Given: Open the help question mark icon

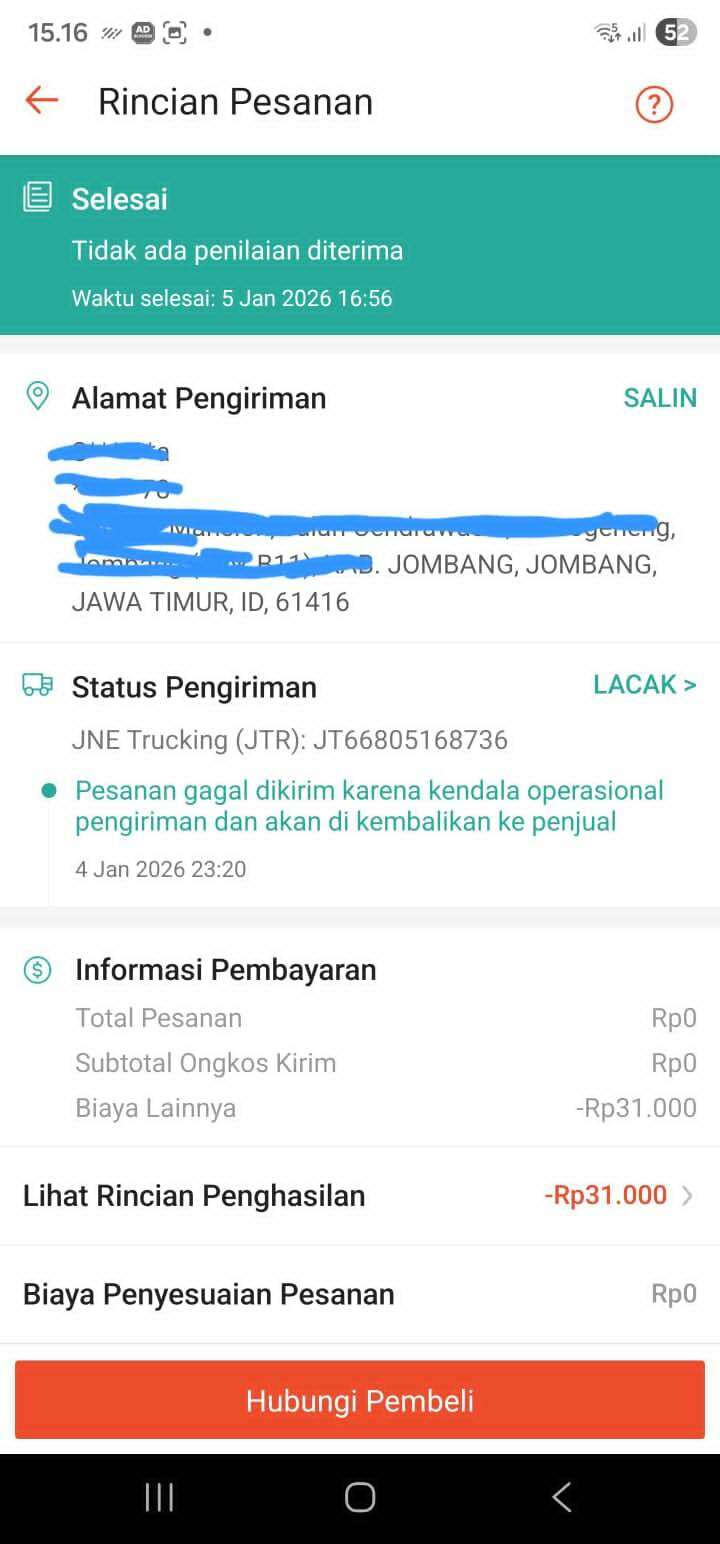Looking at the screenshot, I should [x=654, y=104].
